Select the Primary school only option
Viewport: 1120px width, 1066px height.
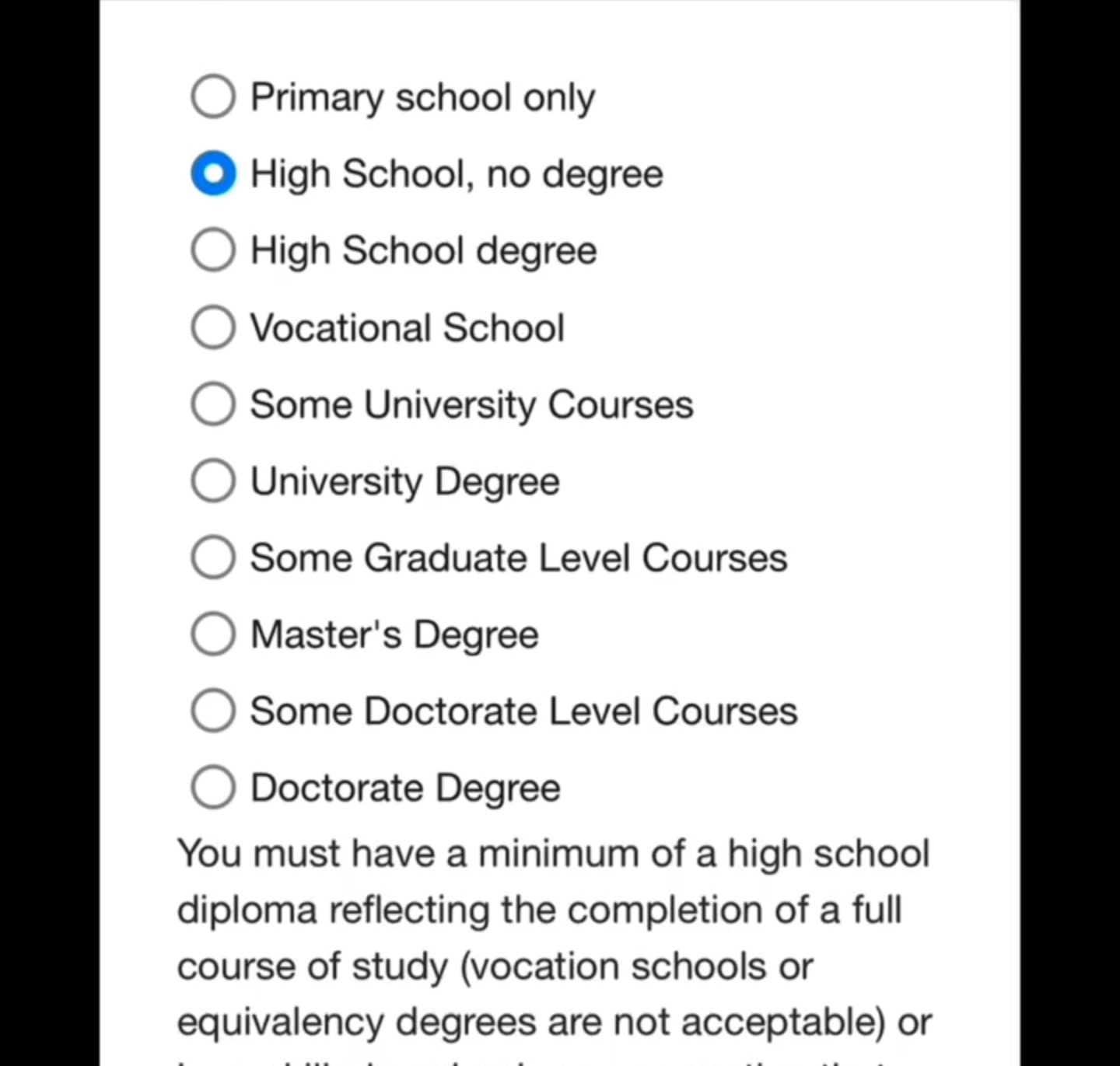213,96
